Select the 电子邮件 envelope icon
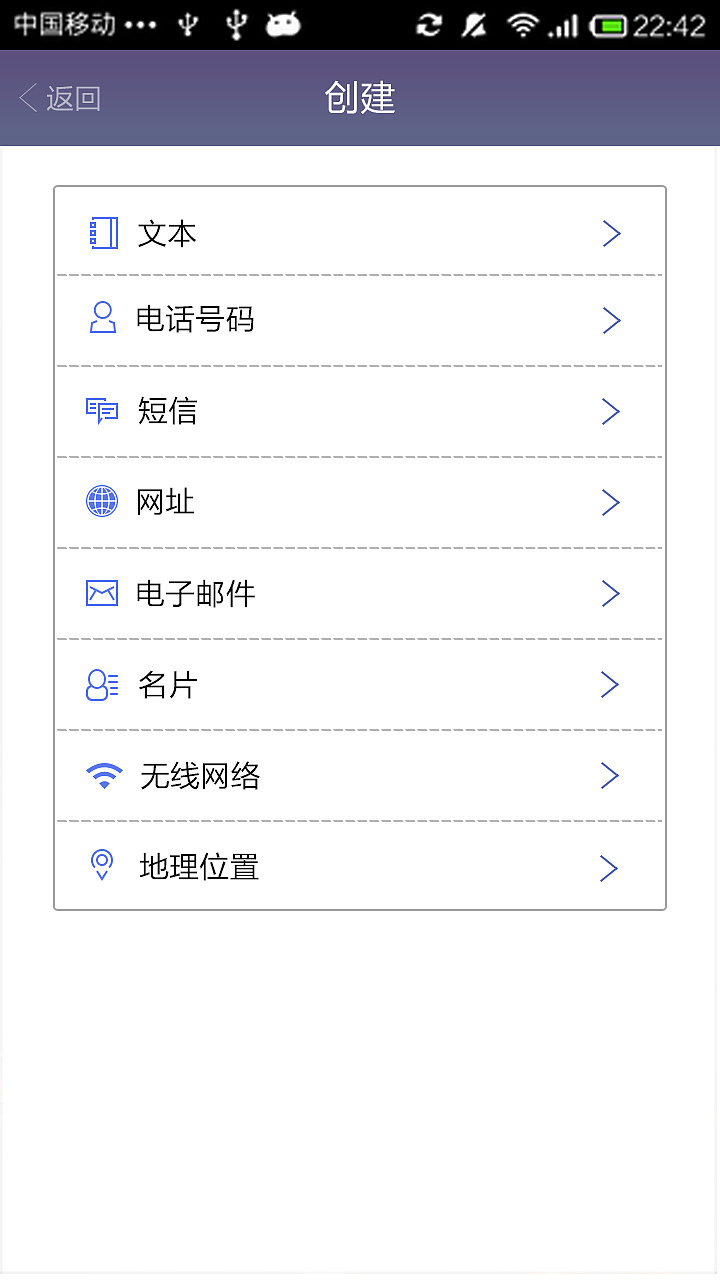The image size is (720, 1280). point(100,593)
